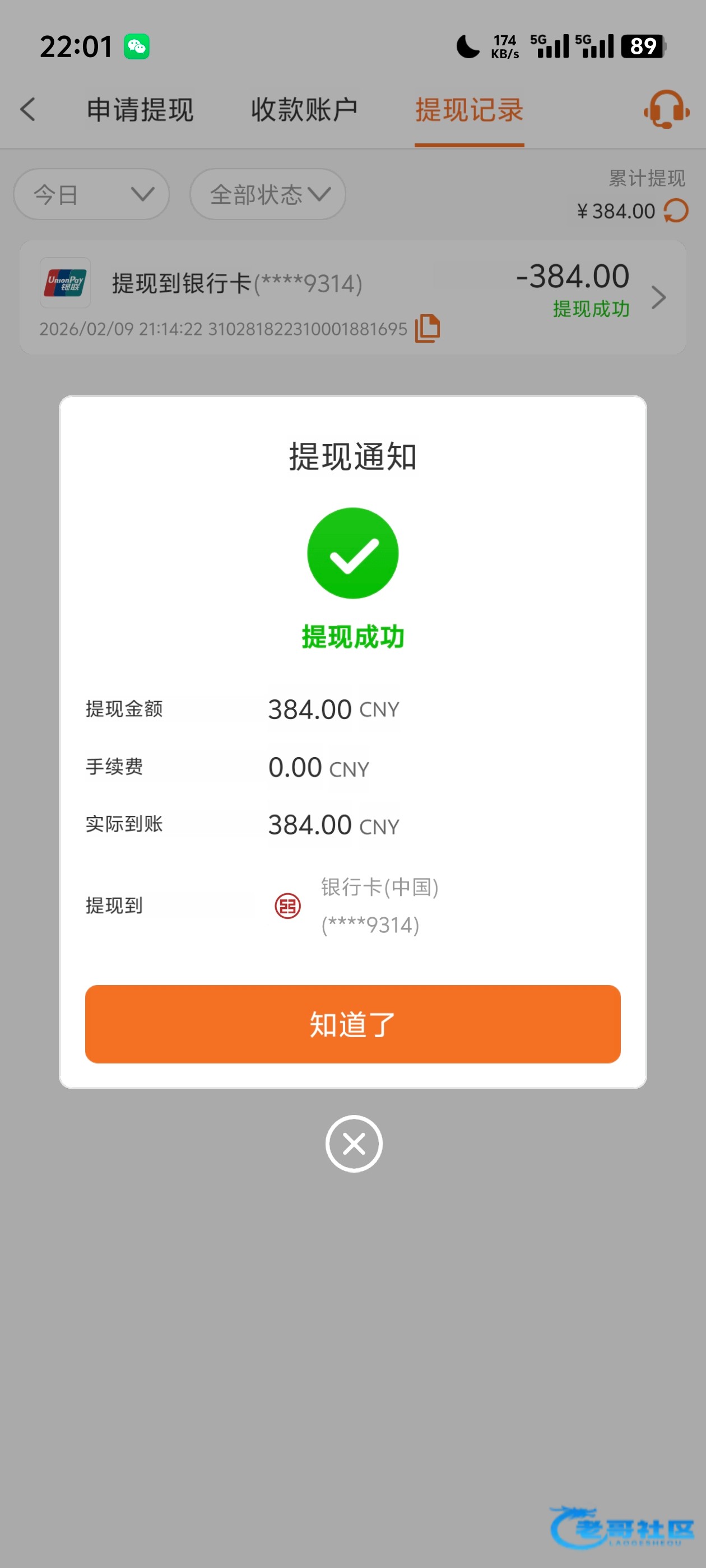Contact customer service via headset icon

tap(666, 110)
